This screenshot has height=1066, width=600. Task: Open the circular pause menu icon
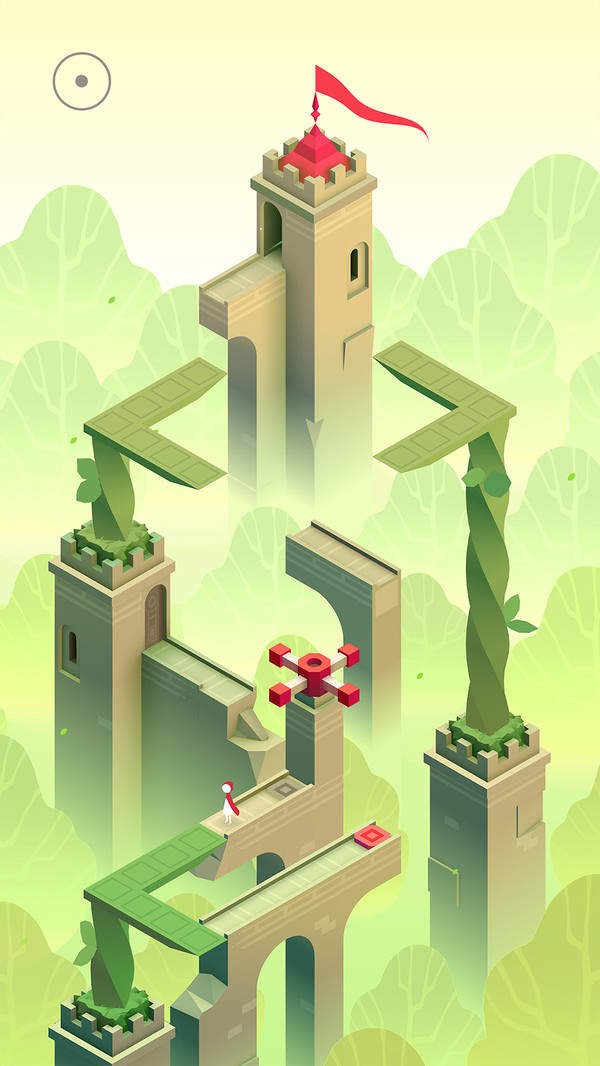point(81,81)
